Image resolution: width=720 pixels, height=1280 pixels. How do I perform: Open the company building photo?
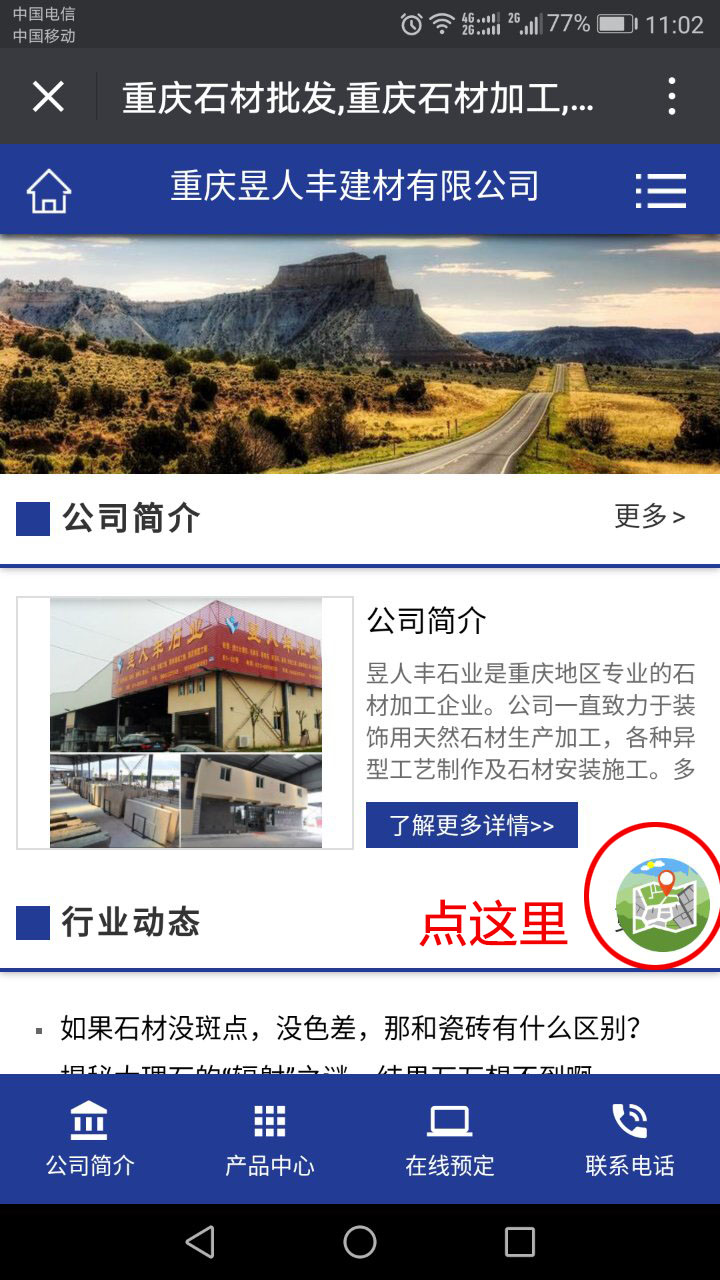(x=185, y=723)
